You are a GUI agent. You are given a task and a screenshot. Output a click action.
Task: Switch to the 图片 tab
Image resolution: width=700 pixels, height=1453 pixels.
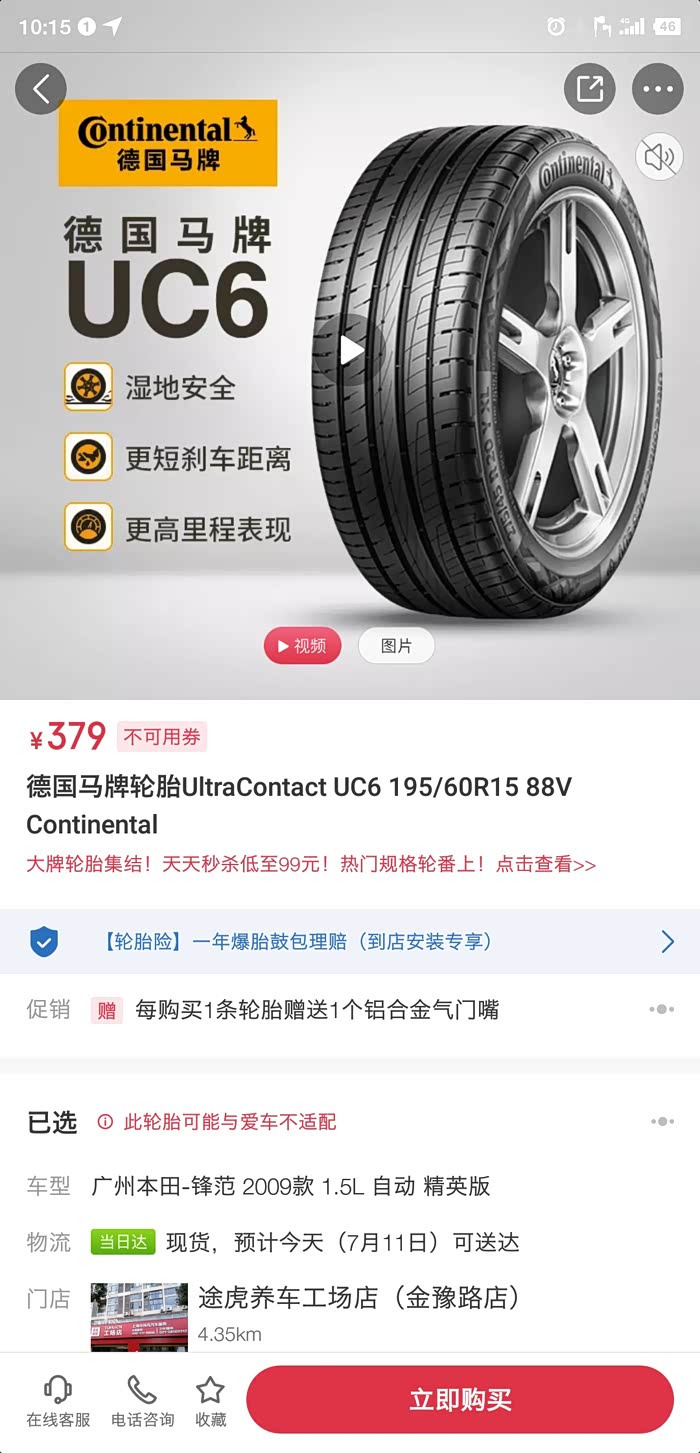coord(396,646)
